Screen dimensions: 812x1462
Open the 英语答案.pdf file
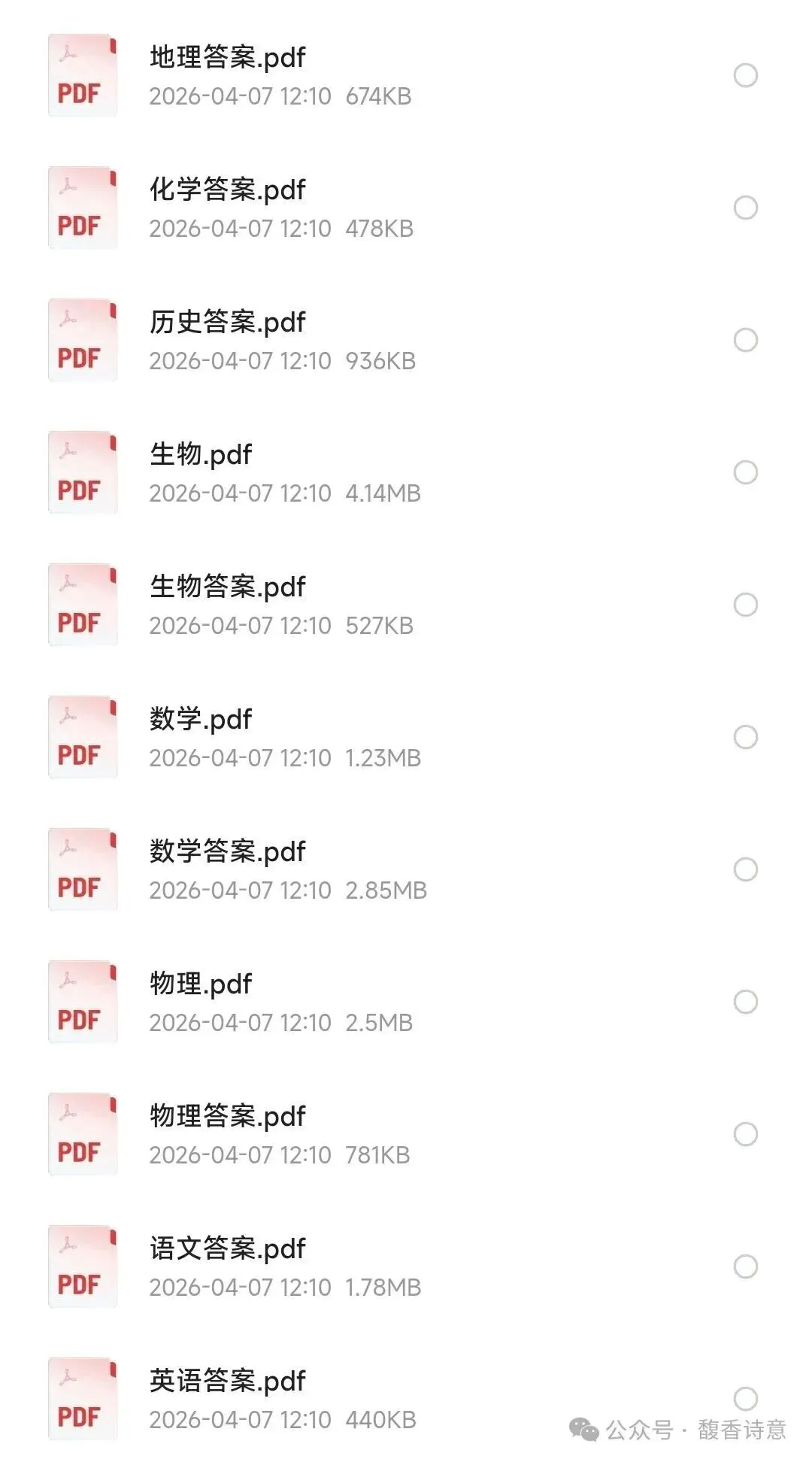point(227,1382)
